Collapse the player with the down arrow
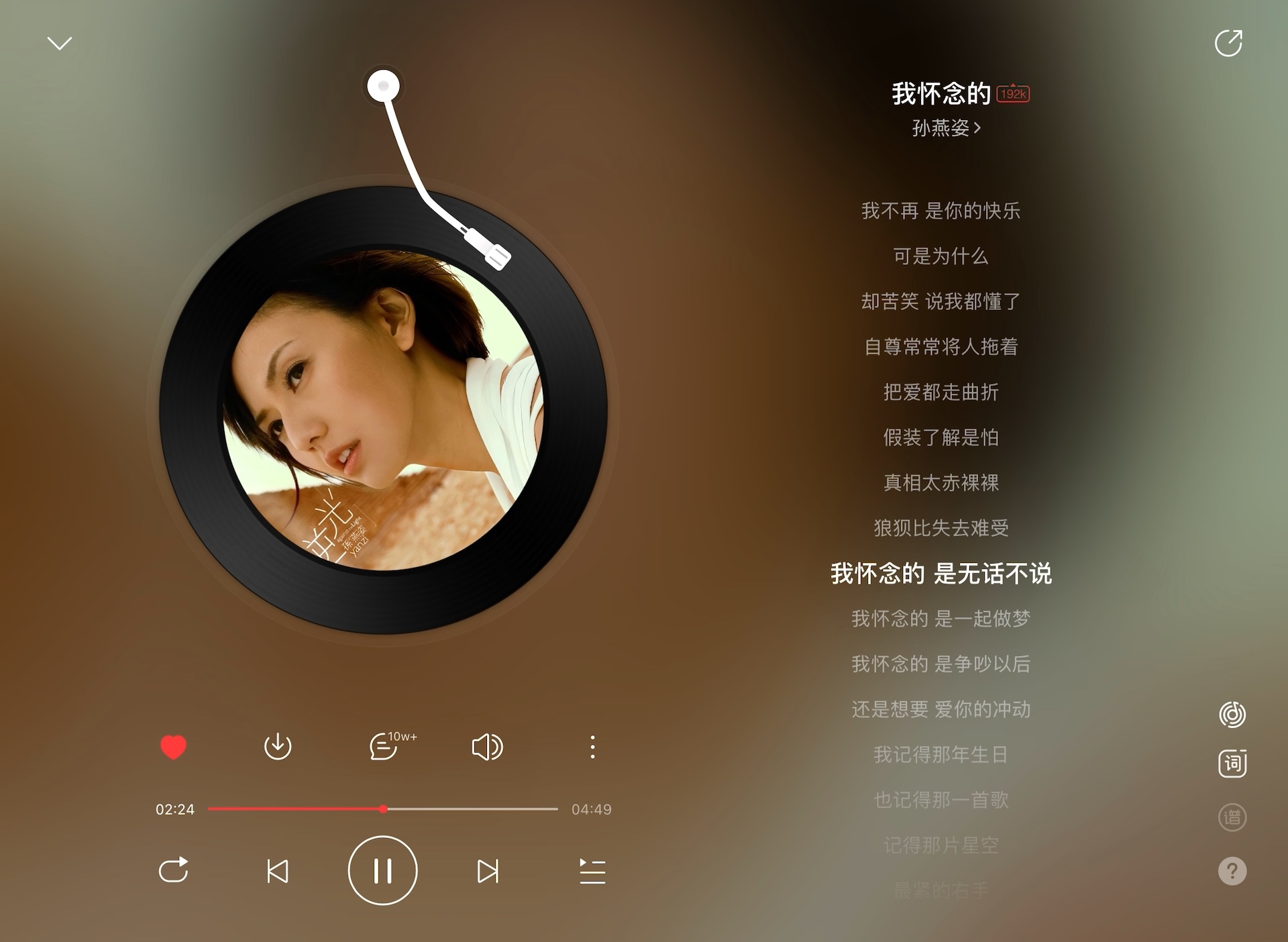This screenshot has width=1288, height=942. [x=60, y=44]
